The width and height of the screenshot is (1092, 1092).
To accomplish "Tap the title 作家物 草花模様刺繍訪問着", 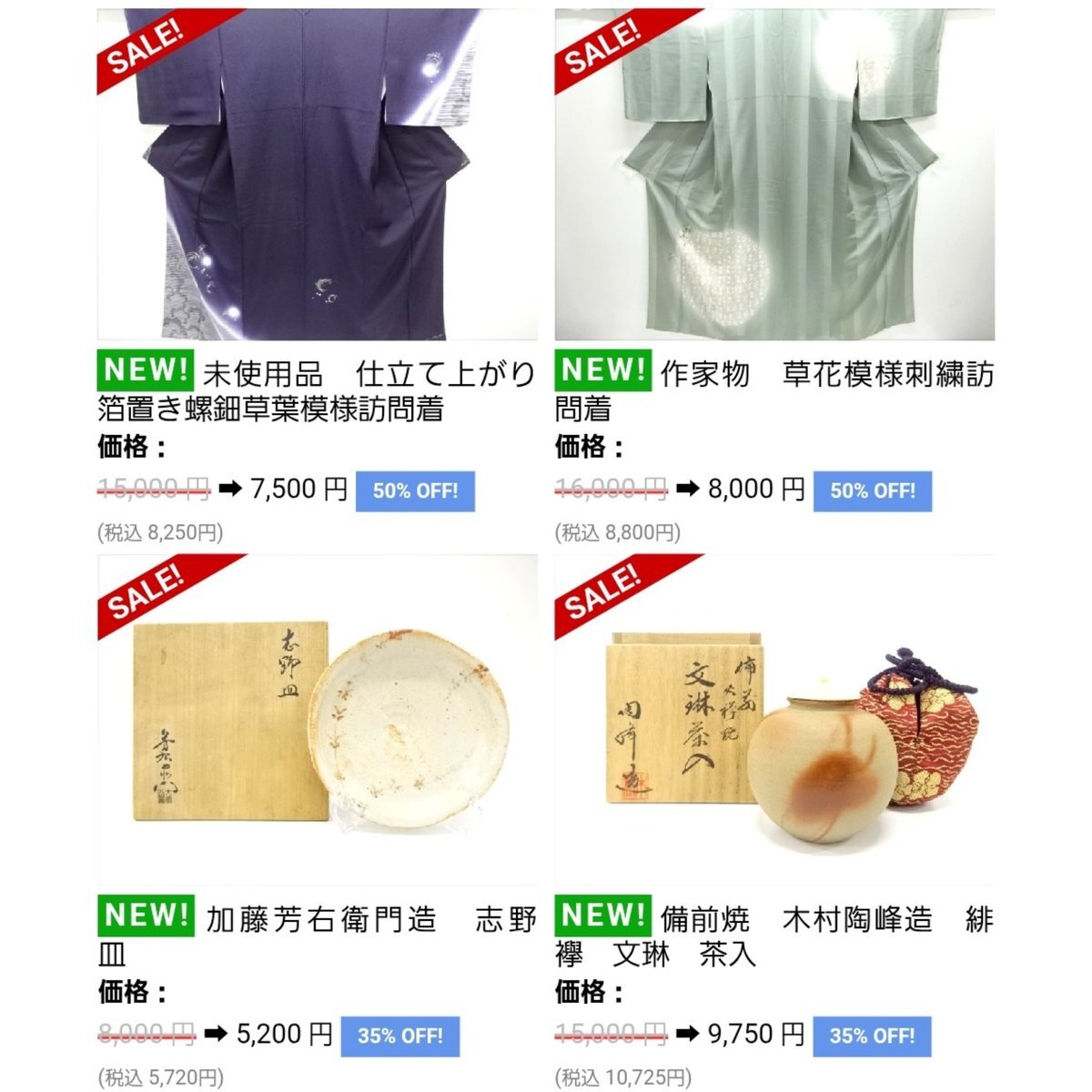I will tap(774, 391).
